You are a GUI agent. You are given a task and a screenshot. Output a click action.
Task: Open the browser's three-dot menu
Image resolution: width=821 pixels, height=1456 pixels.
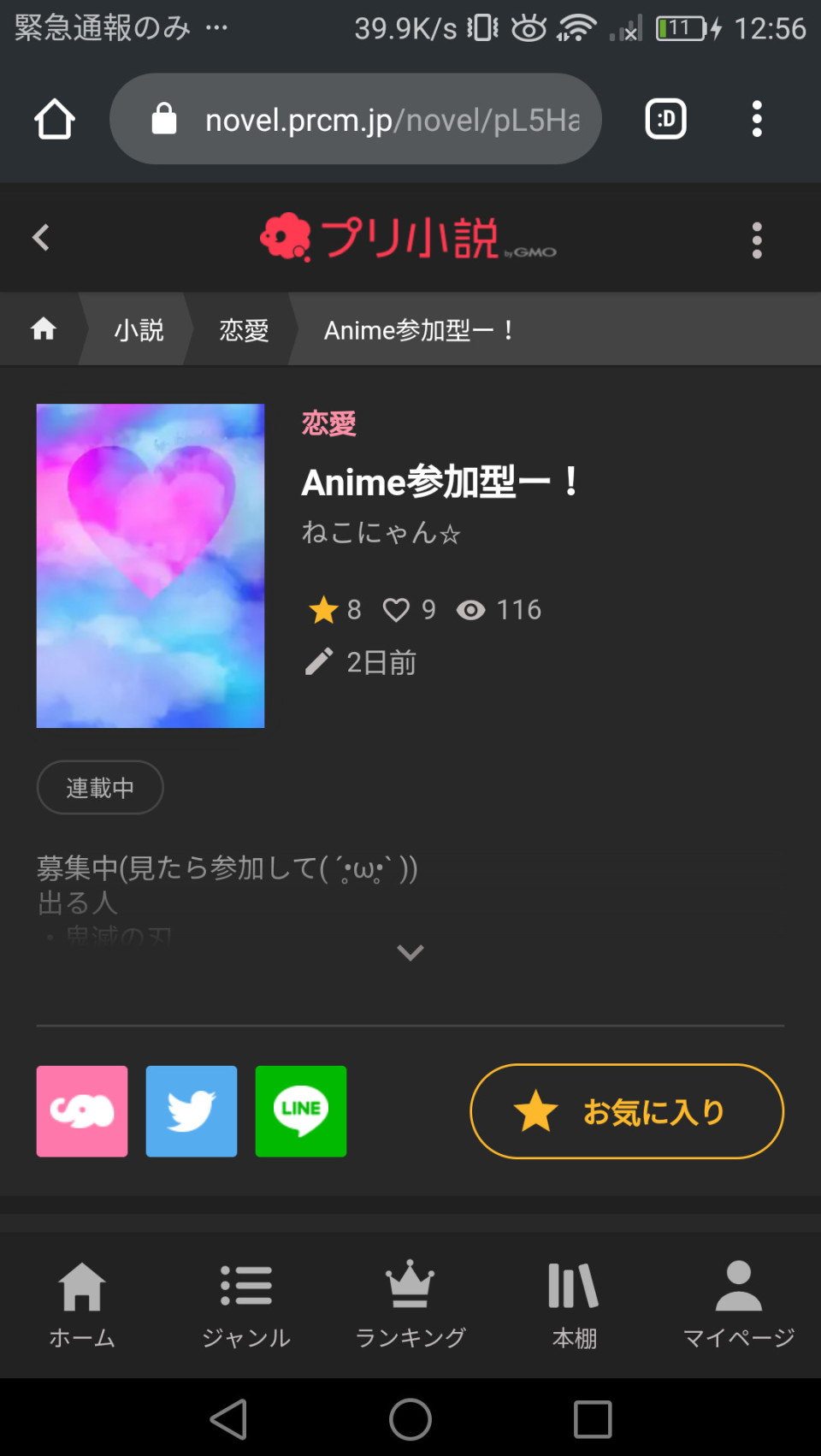[756, 119]
